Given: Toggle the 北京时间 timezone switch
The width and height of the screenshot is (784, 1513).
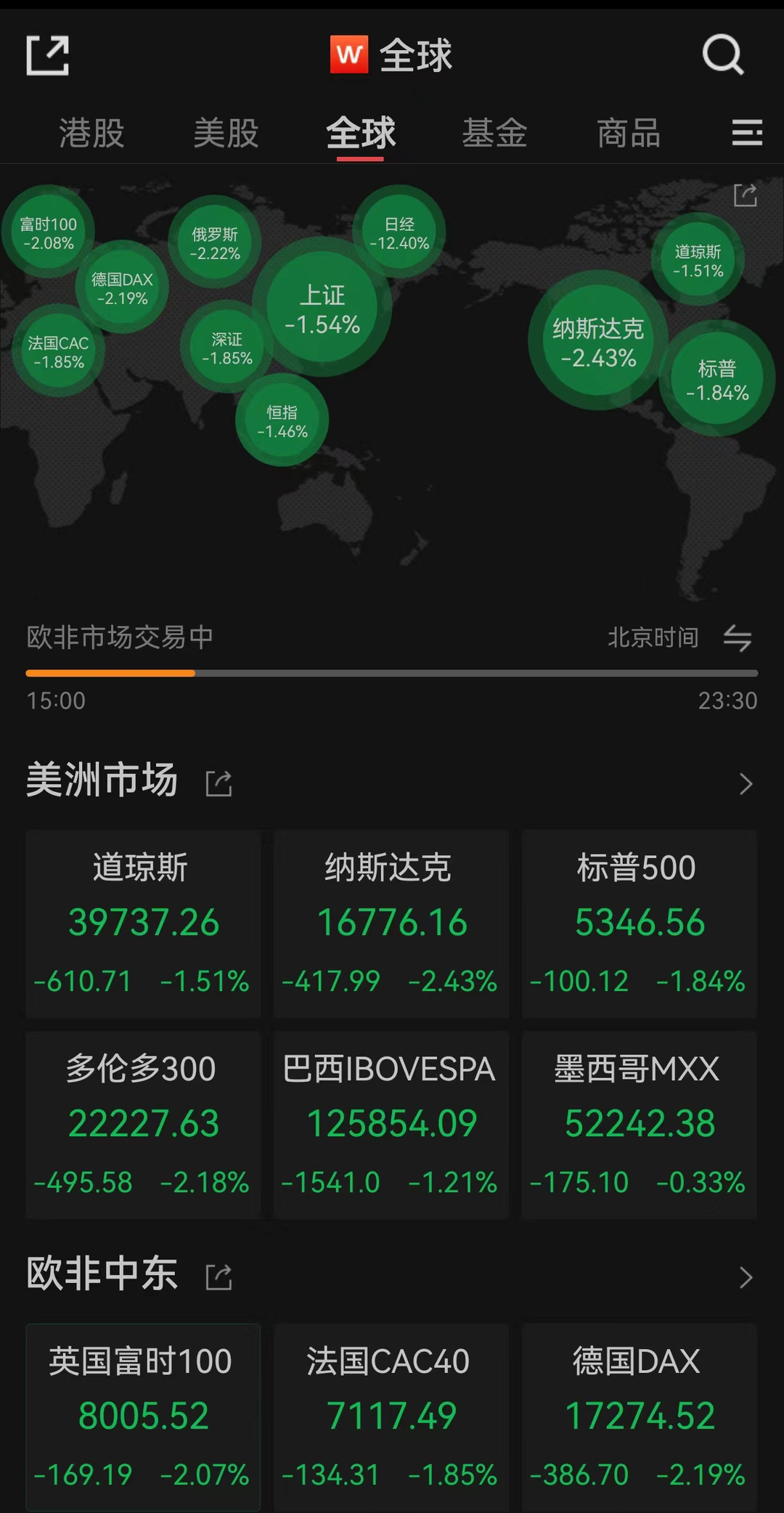Looking at the screenshot, I should [x=738, y=638].
